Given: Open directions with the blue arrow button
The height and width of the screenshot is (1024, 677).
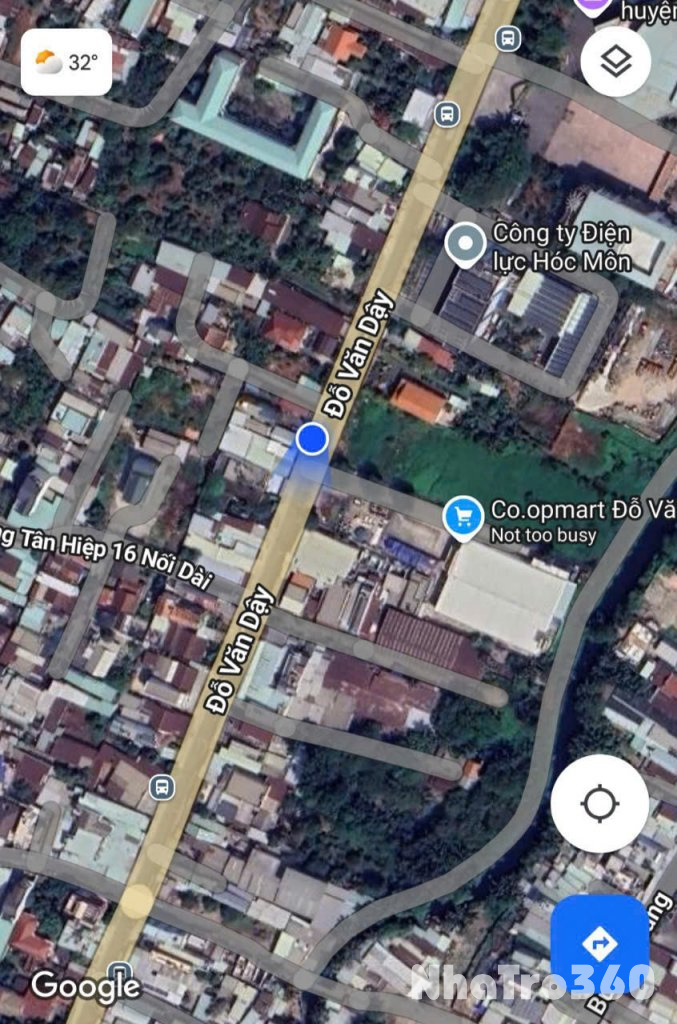Looking at the screenshot, I should tap(600, 943).
